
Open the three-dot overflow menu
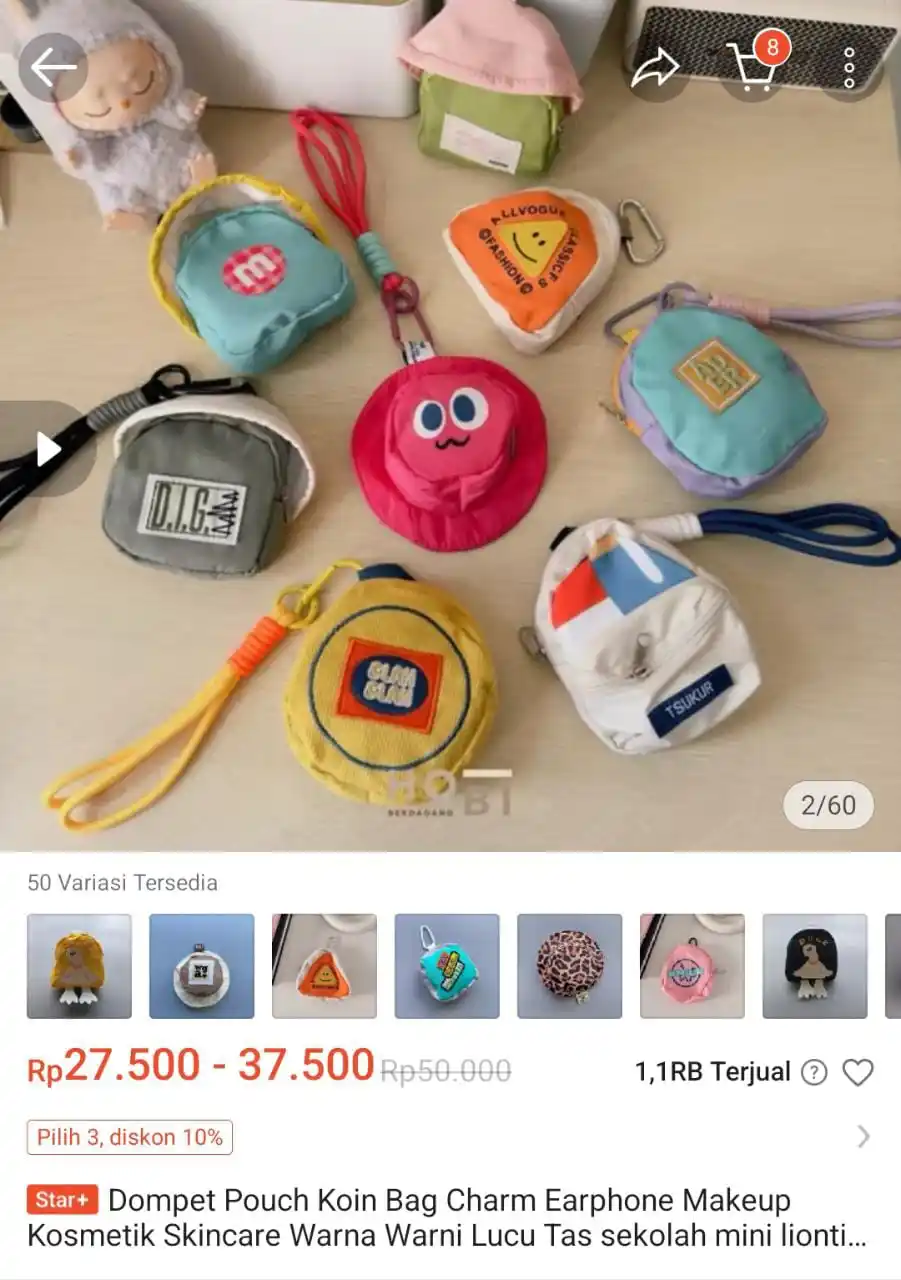(x=849, y=67)
